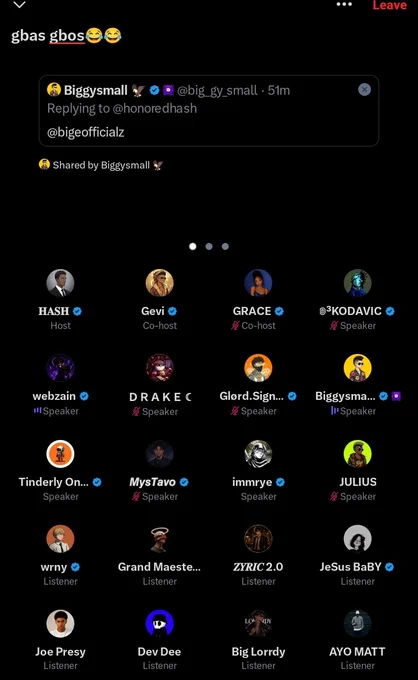View JeSus BaBY's profile
Image resolution: width=418 pixels, height=680 pixels.
[358, 539]
